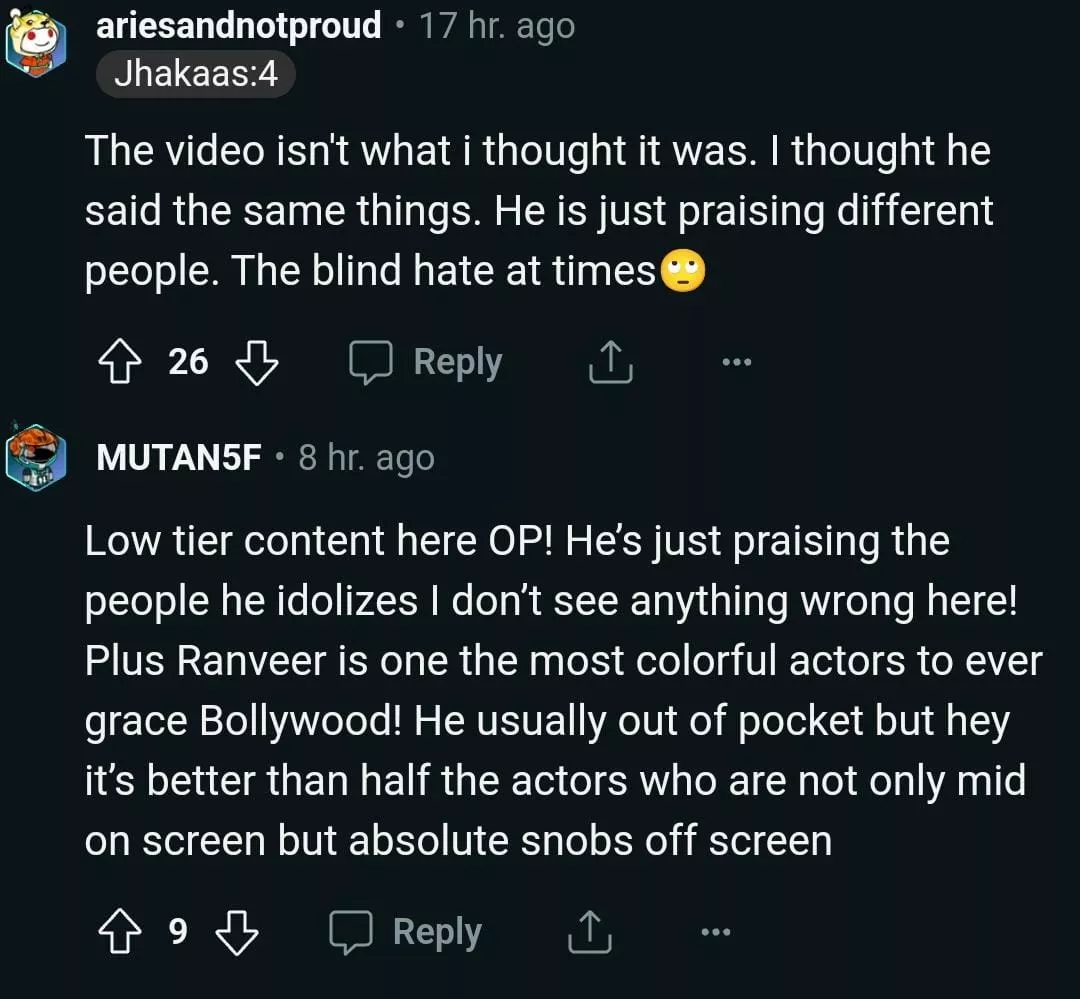1080x999 pixels.
Task: Open MUTAN5F's profile
Action: pos(179,458)
